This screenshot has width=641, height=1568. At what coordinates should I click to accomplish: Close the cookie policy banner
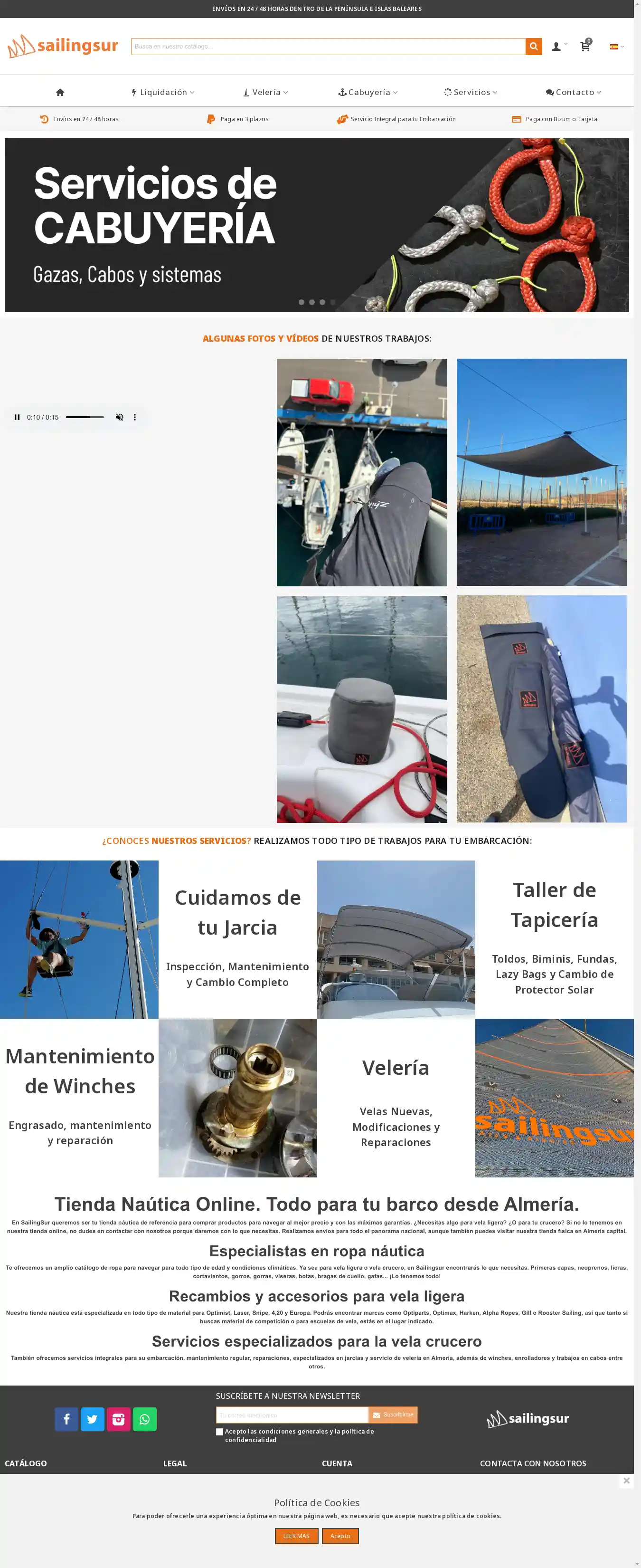[626, 1481]
